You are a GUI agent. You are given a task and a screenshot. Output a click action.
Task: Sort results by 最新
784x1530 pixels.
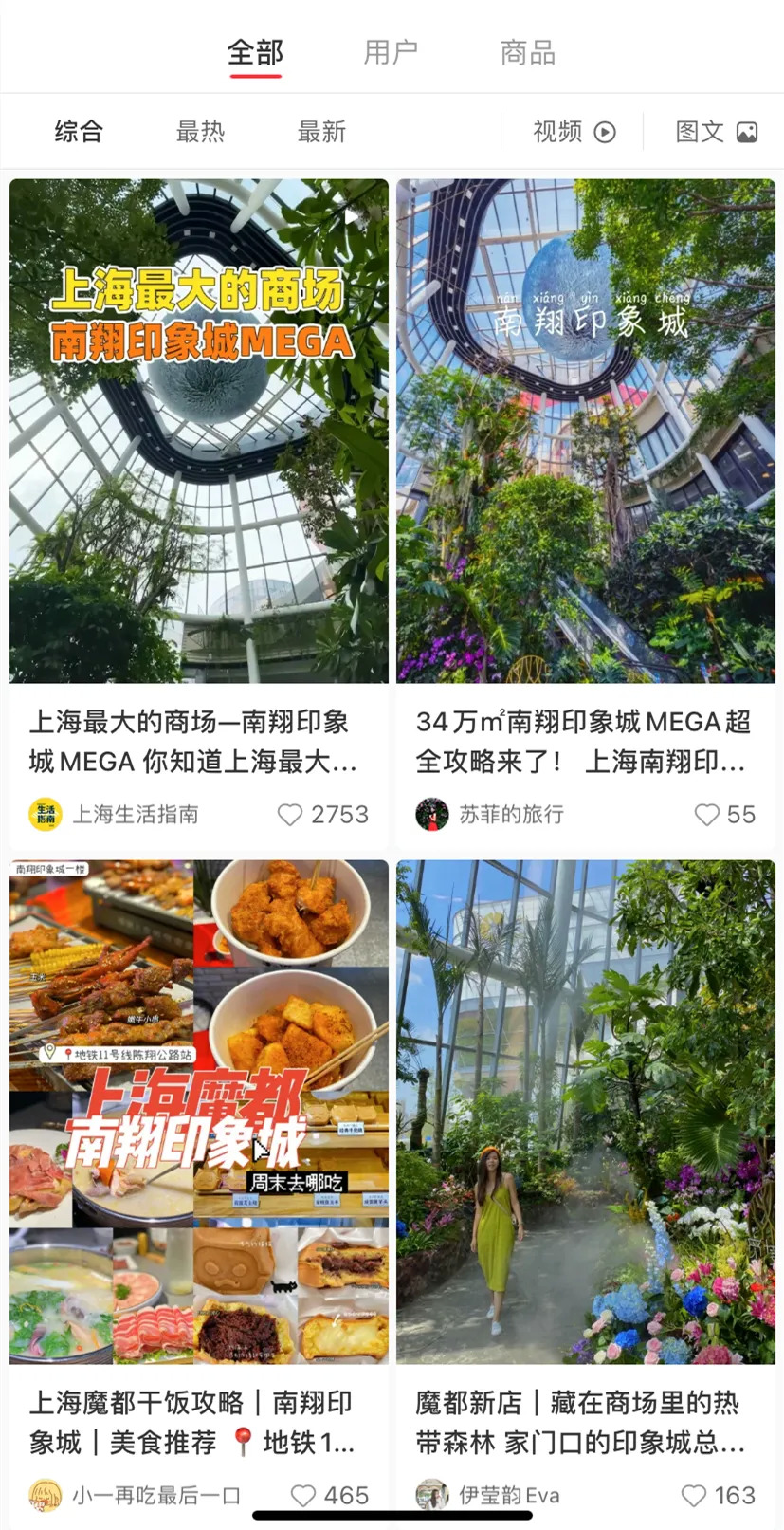click(x=321, y=132)
